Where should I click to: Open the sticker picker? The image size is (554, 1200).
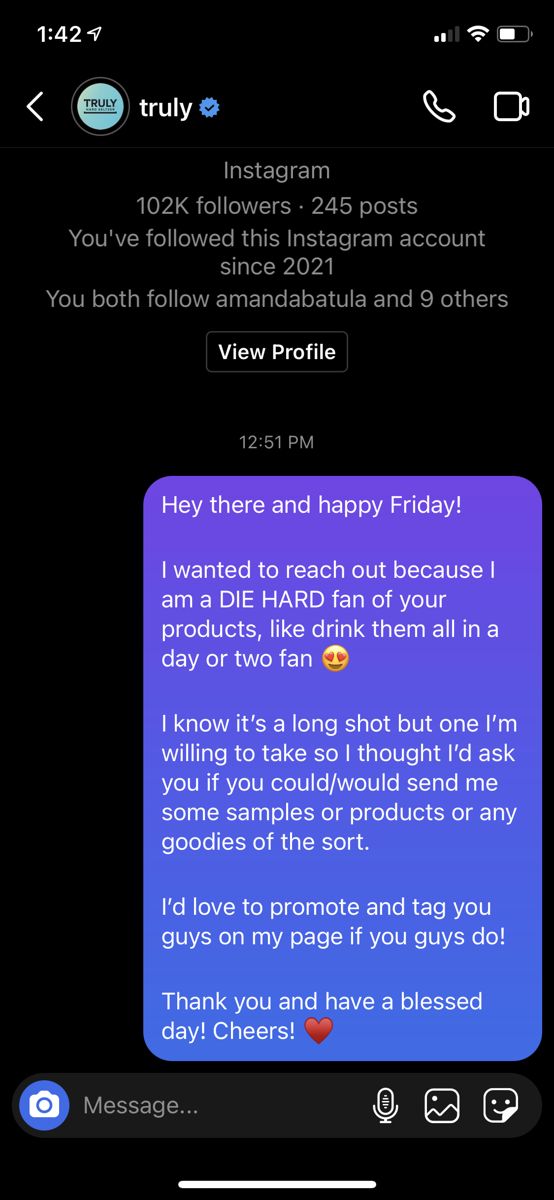(x=500, y=1105)
